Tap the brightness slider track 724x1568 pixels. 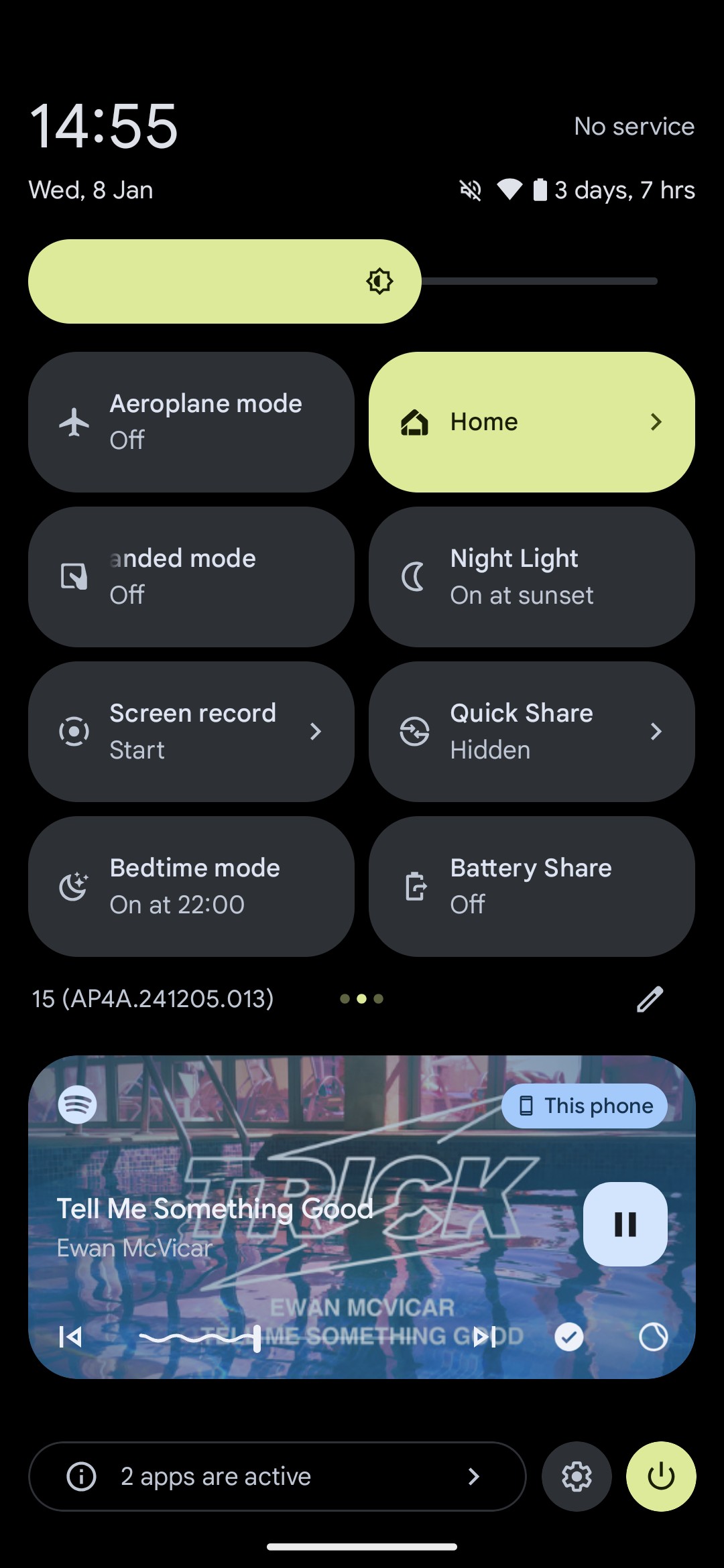point(343,281)
